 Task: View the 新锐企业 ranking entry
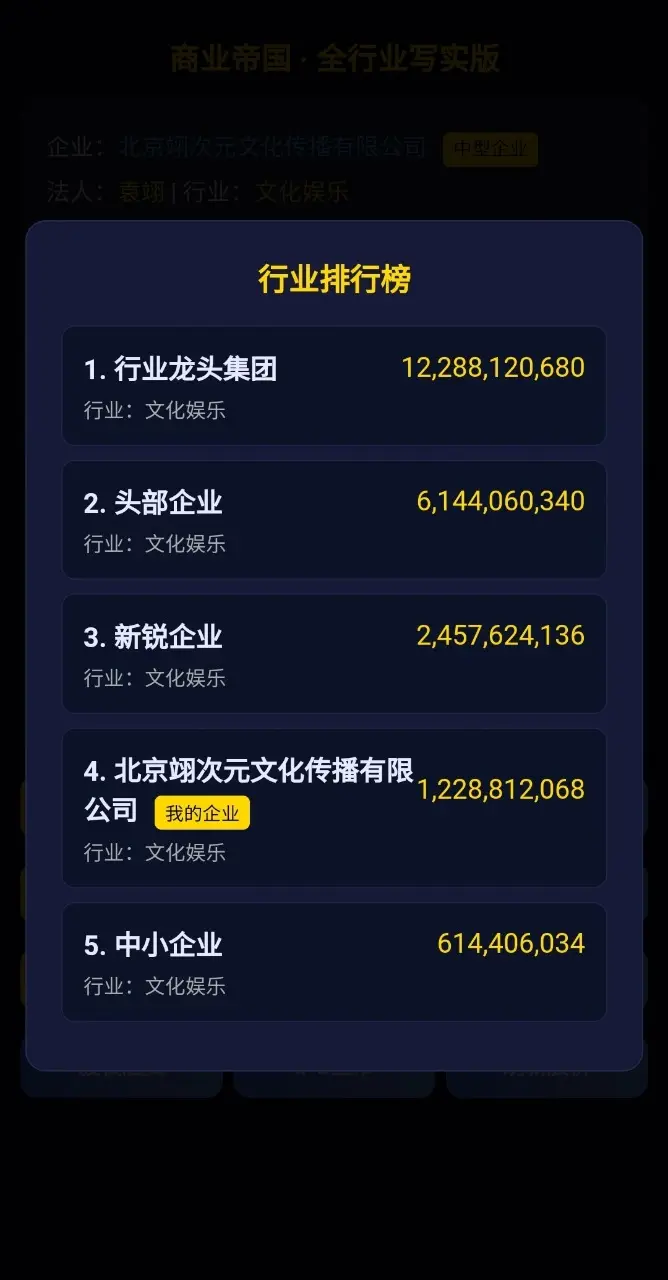pos(333,654)
